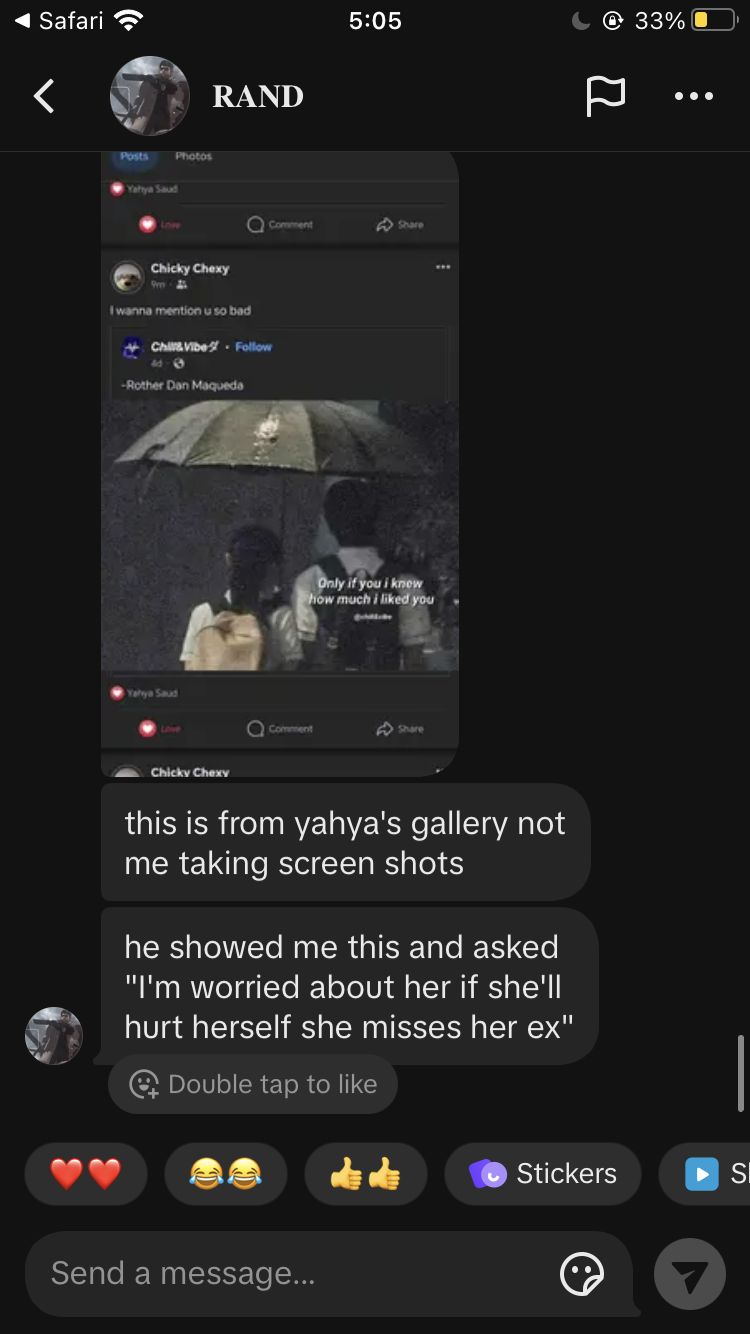Viewport: 750px width, 1334px height.
Task: Open the three-dot overflow menu
Action: coord(694,96)
